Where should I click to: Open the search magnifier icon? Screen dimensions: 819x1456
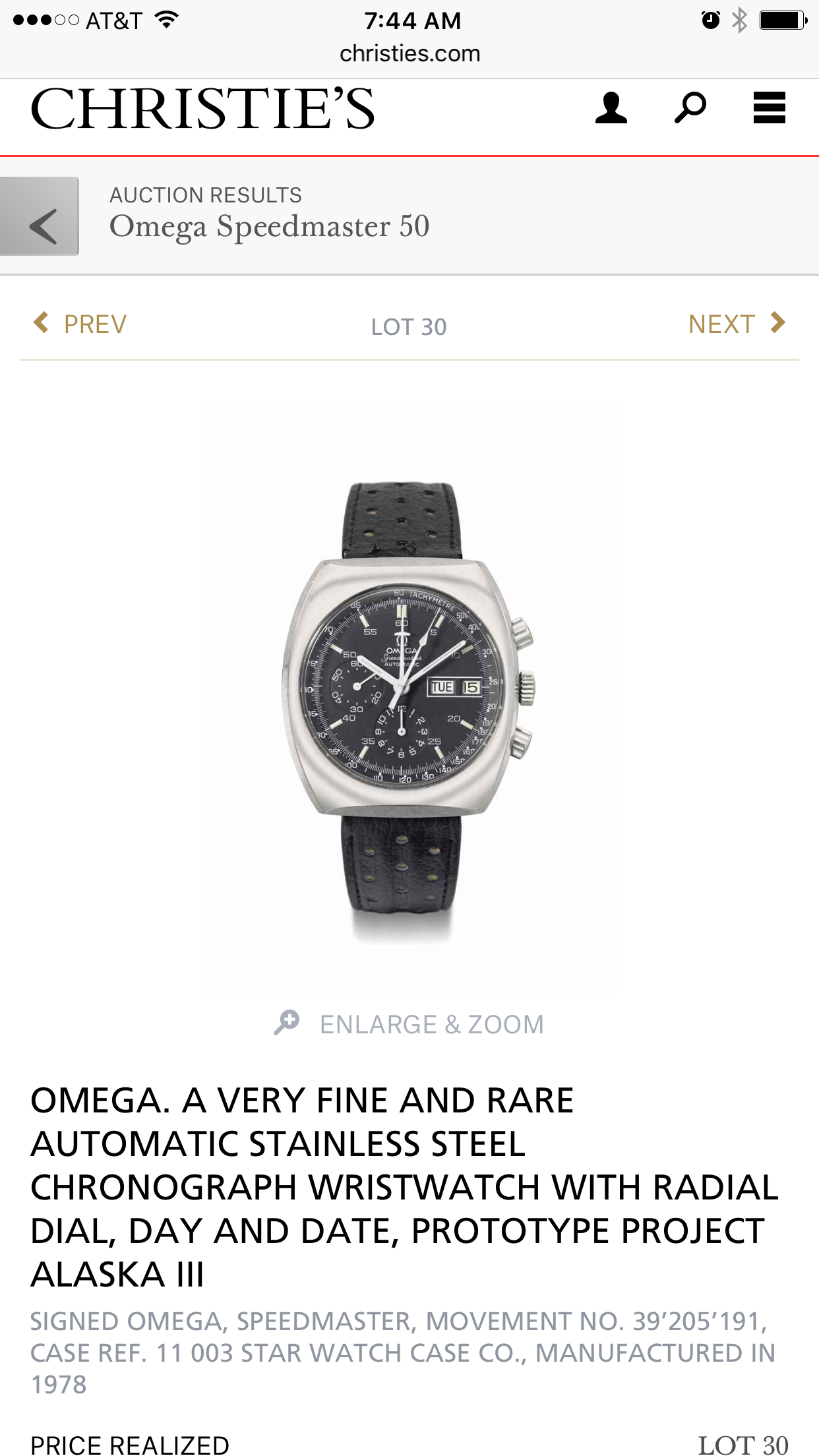[x=690, y=108]
